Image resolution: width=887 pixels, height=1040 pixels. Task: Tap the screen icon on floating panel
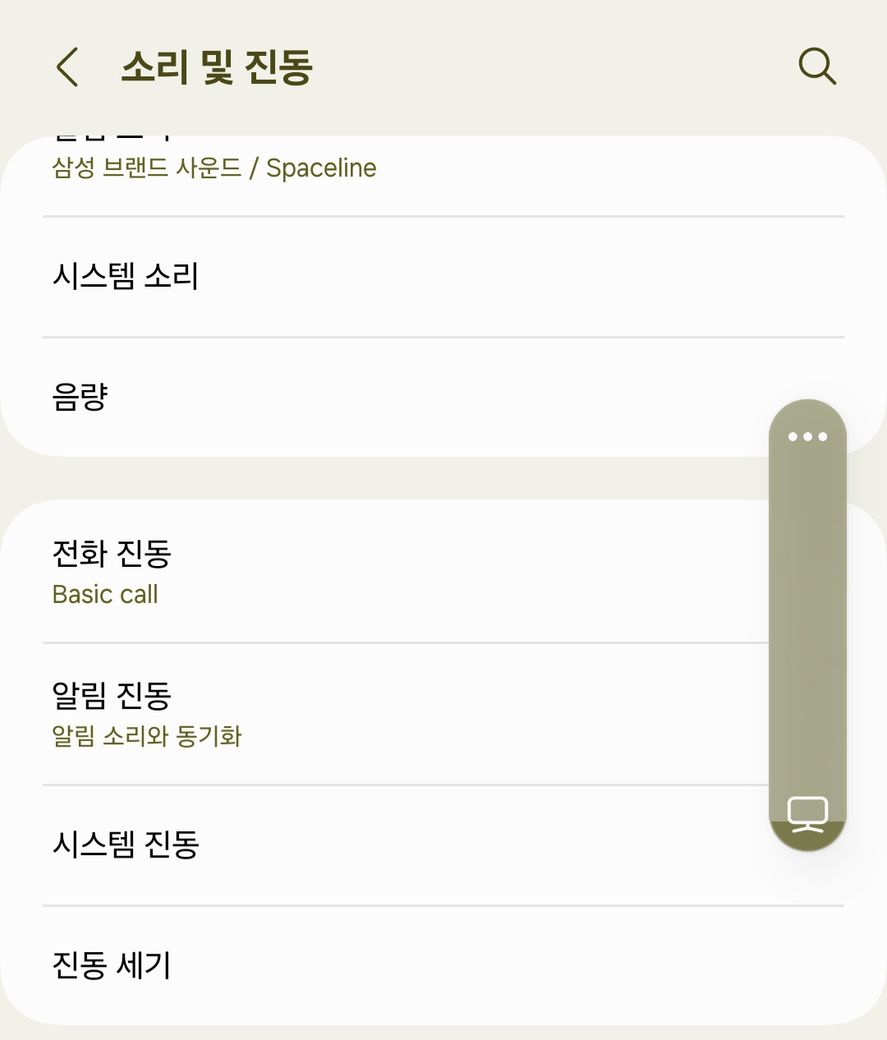tap(807, 814)
